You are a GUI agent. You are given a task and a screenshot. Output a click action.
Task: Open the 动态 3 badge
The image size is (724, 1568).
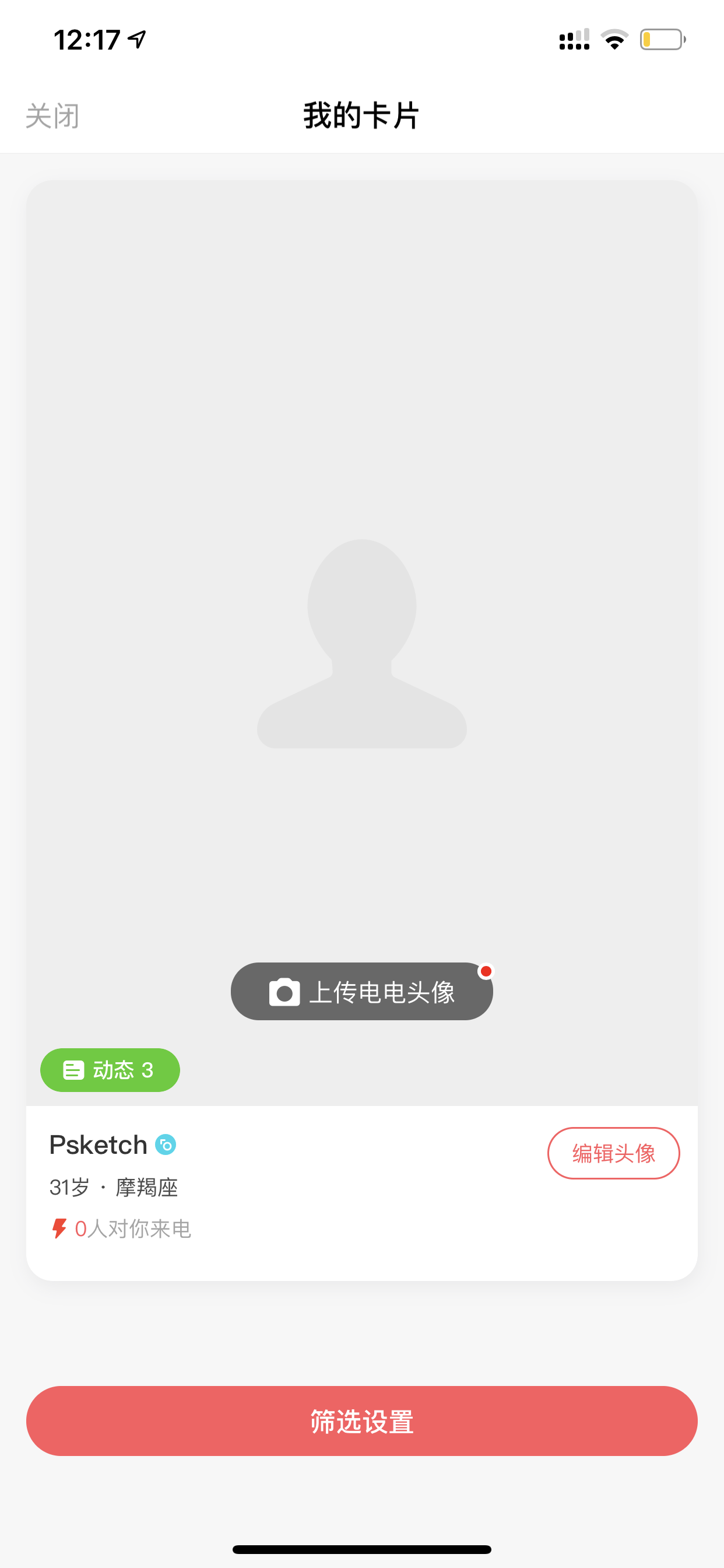[110, 1070]
